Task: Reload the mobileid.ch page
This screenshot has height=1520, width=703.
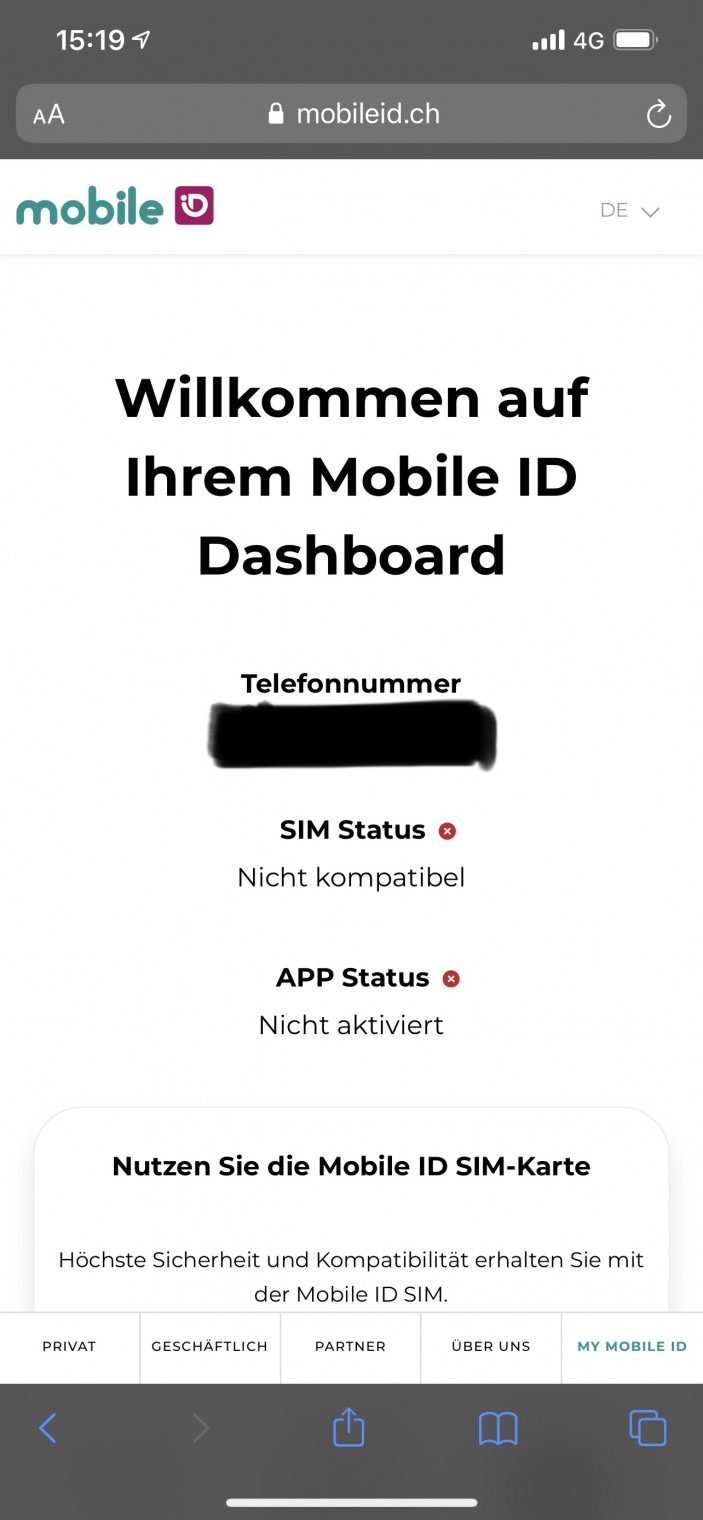Action: point(658,114)
